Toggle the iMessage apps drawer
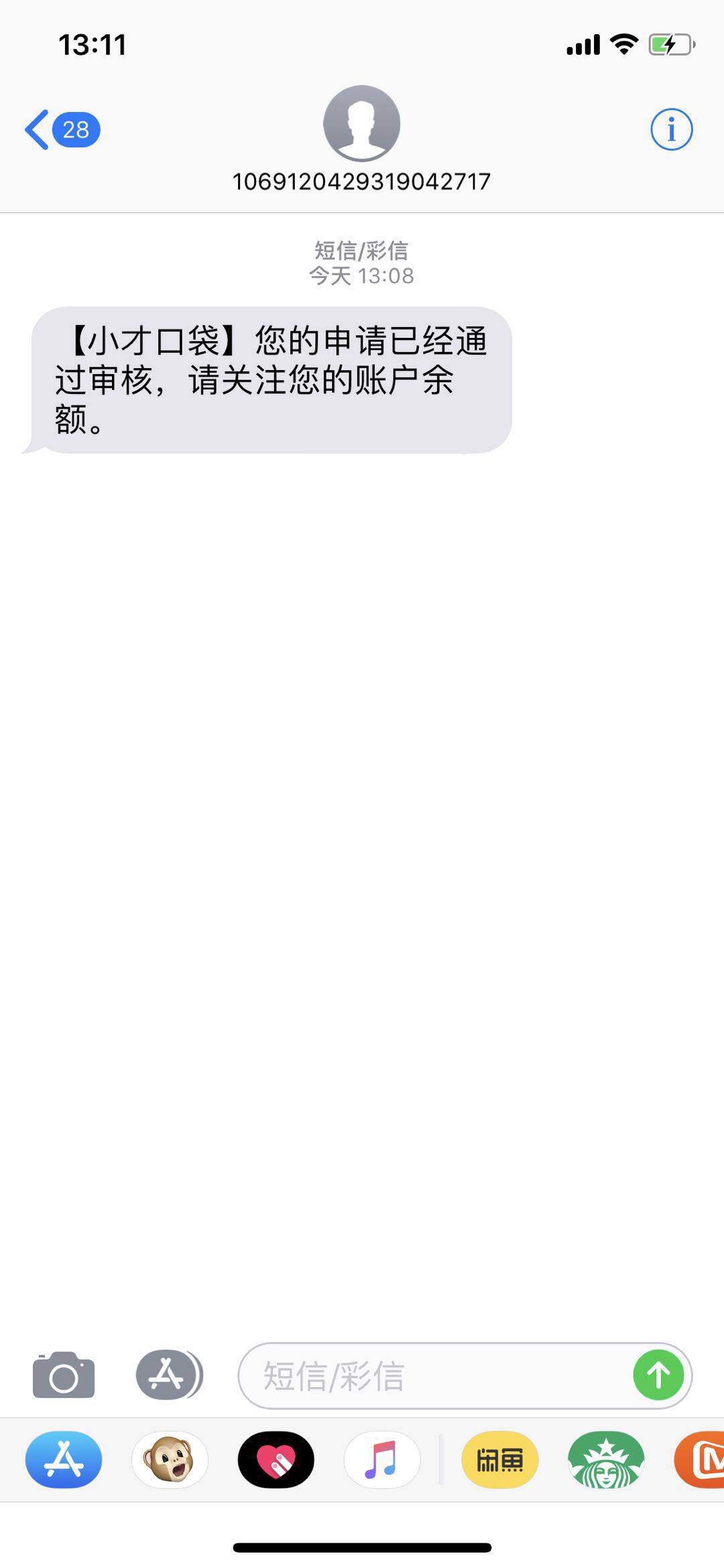Image resolution: width=724 pixels, height=1568 pixels. [169, 1375]
